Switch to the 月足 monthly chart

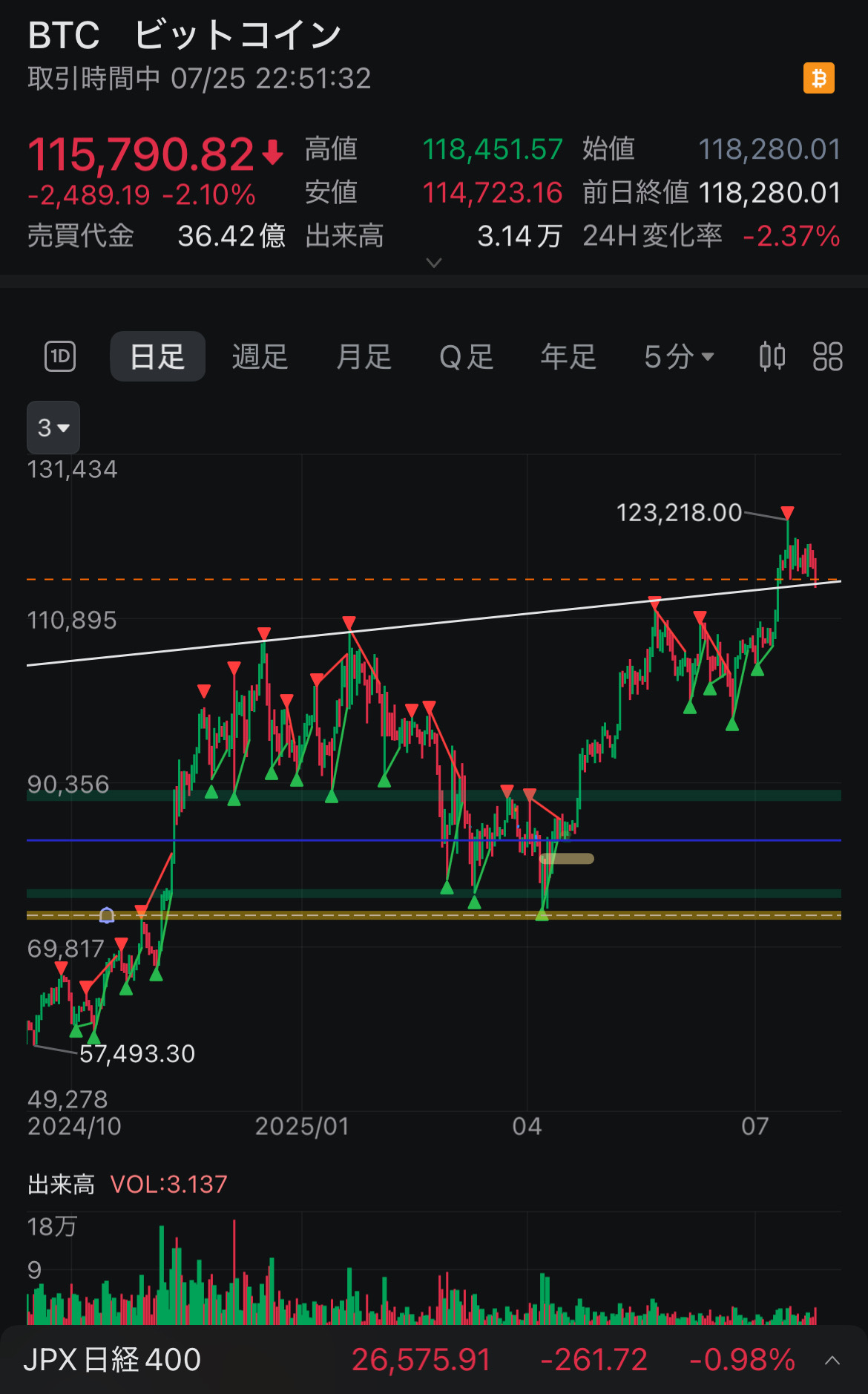tap(364, 356)
